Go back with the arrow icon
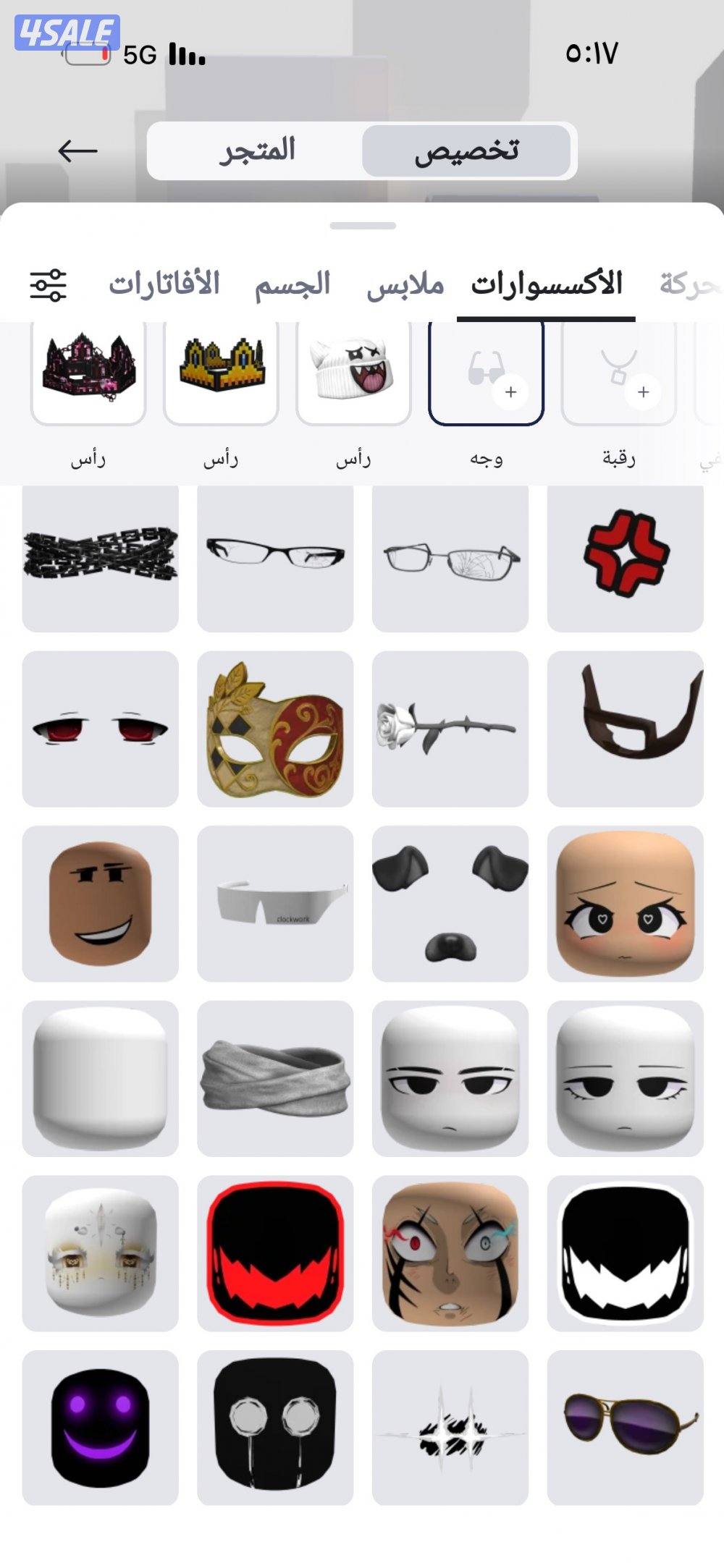The width and height of the screenshot is (724, 1568). pos(77,151)
